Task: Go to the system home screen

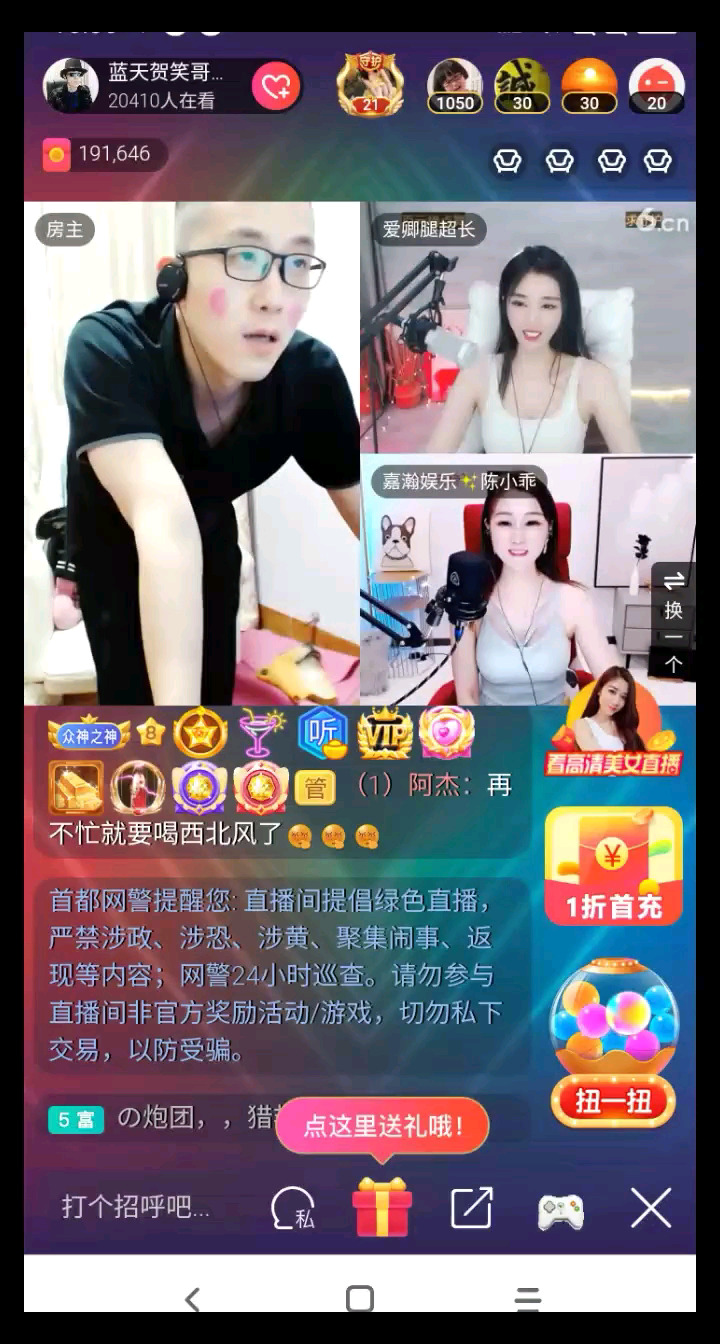Action: [360, 1299]
